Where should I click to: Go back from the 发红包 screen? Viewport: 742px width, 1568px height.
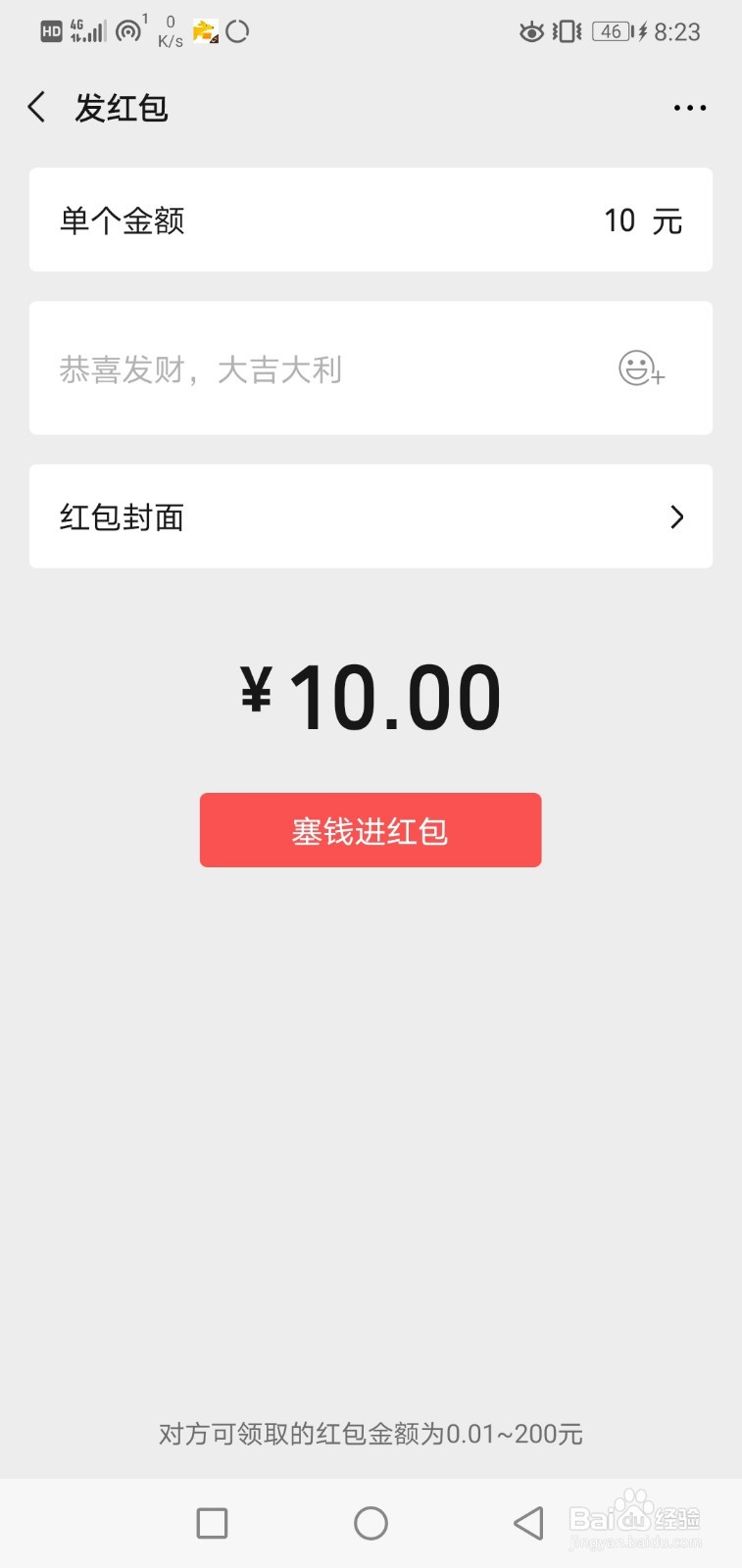(x=37, y=107)
